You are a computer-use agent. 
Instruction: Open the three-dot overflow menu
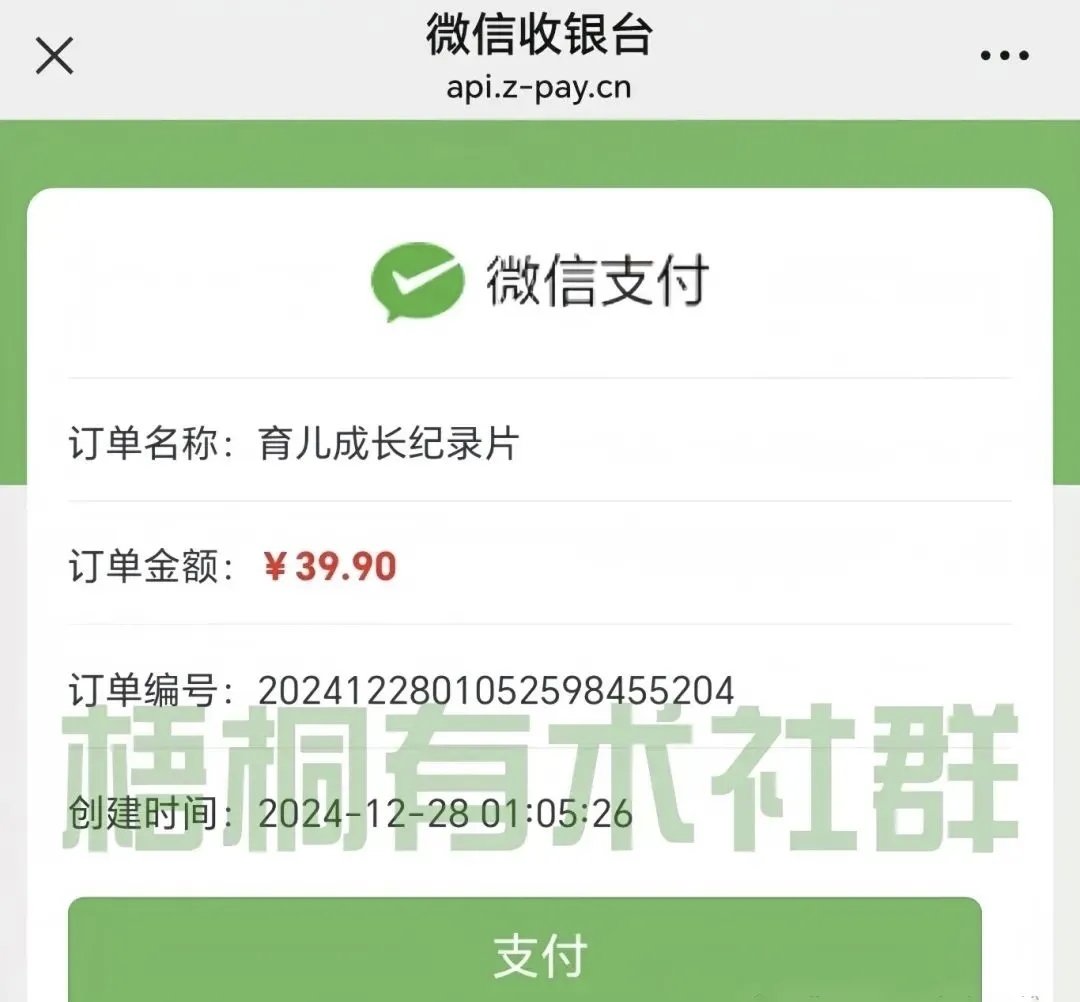pyautogui.click(x=1004, y=57)
